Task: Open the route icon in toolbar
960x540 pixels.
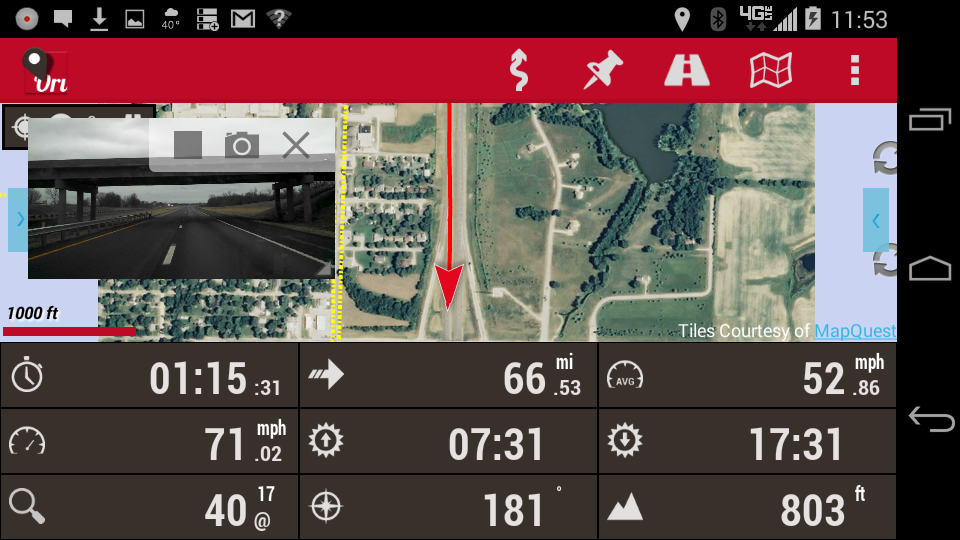Action: (x=518, y=71)
